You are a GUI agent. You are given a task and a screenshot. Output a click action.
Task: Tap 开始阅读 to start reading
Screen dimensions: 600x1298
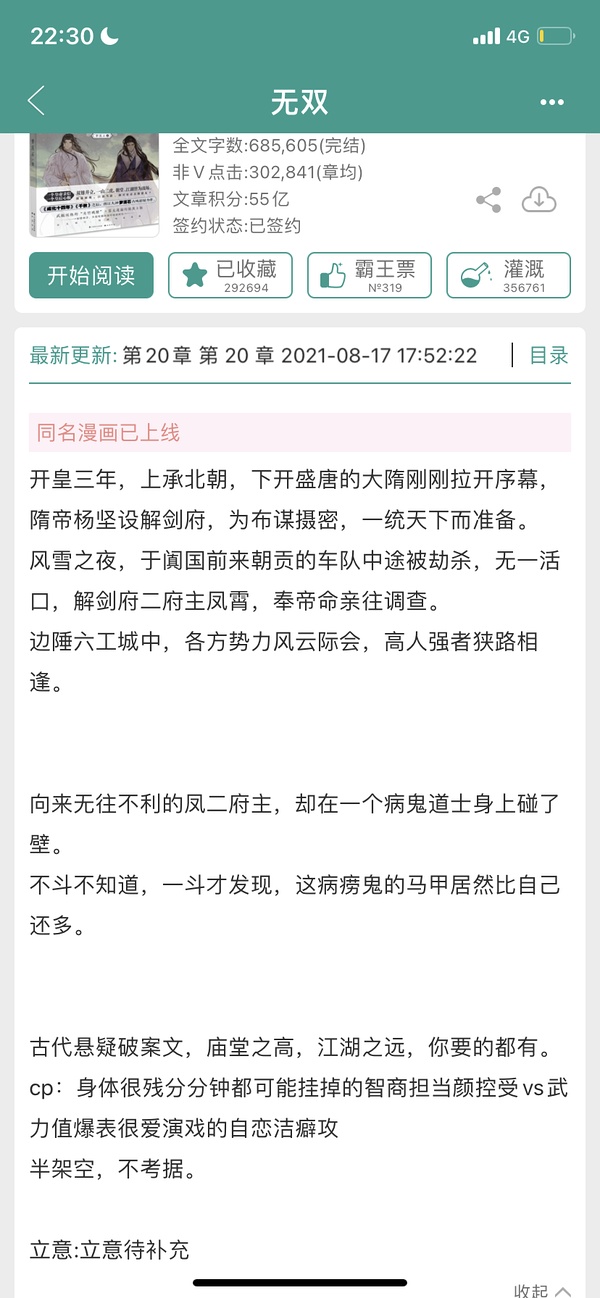pyautogui.click(x=91, y=276)
